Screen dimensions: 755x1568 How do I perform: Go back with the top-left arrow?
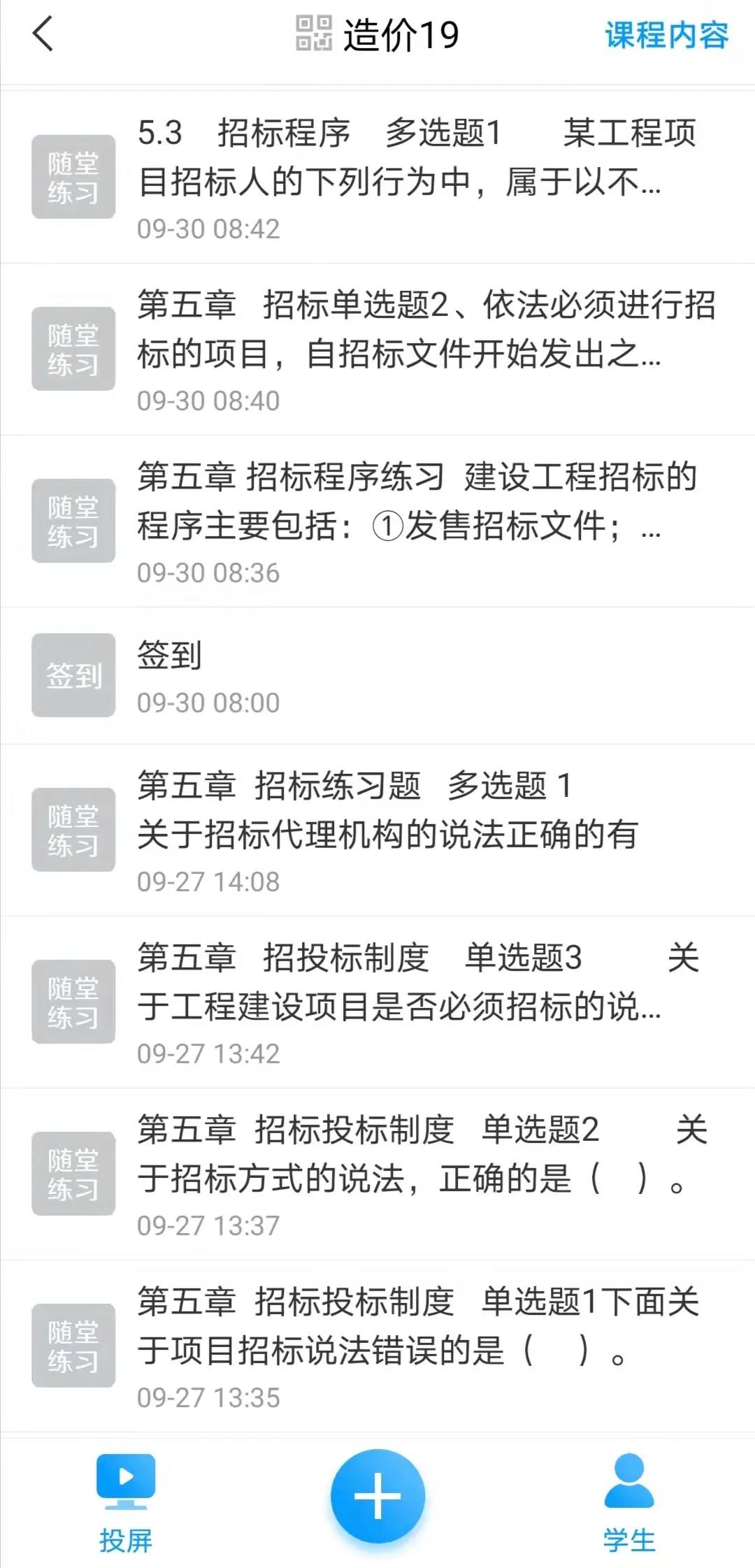(43, 34)
